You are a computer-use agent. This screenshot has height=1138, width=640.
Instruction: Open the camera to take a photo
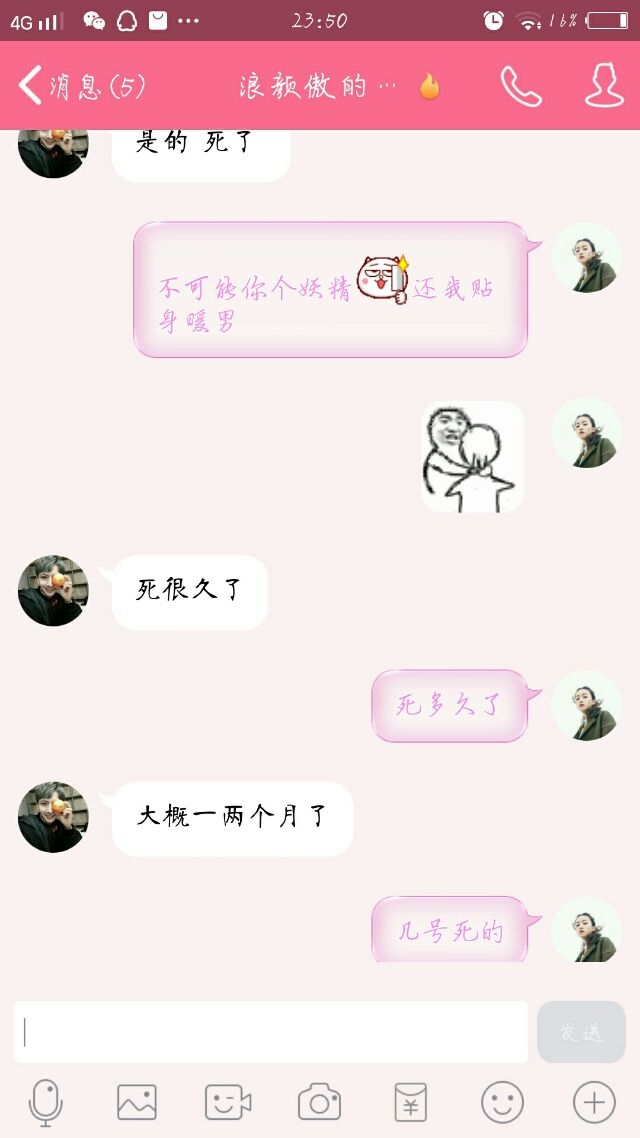[319, 1102]
